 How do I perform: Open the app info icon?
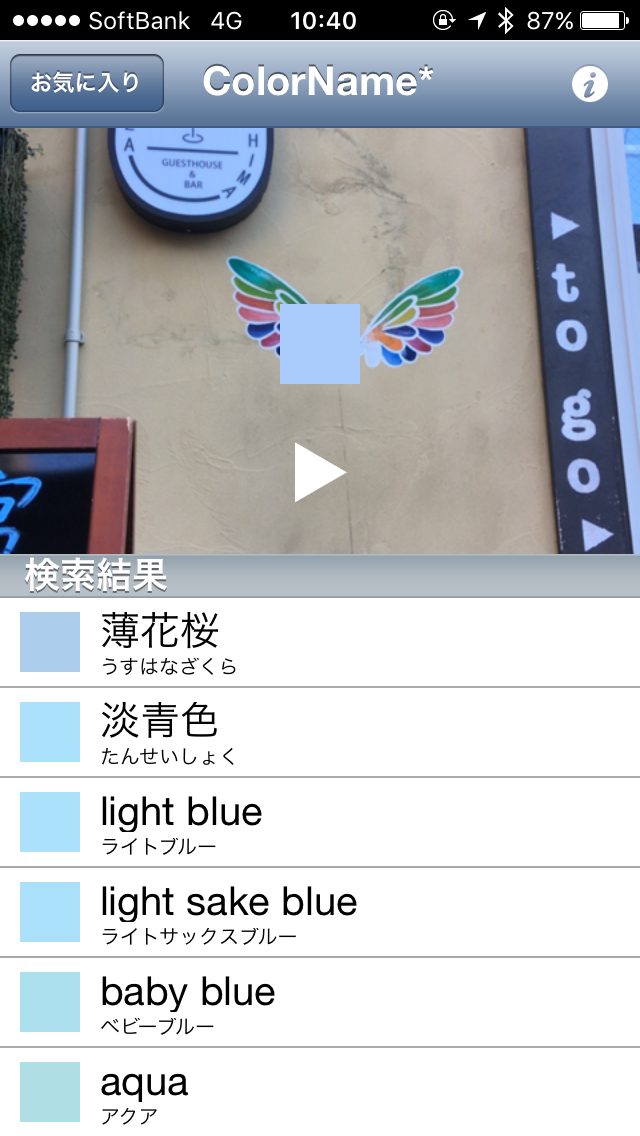589,85
